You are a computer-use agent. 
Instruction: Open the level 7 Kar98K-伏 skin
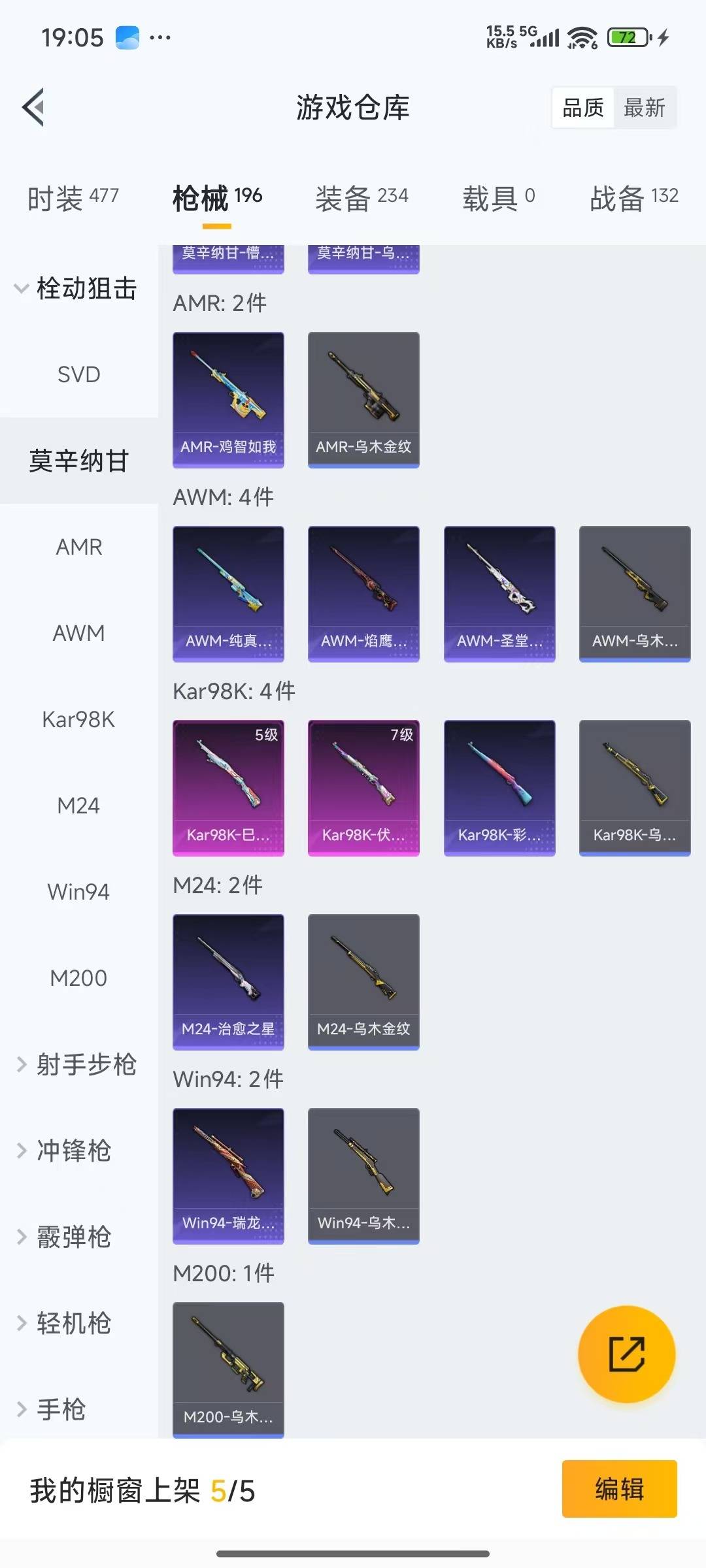tap(363, 787)
